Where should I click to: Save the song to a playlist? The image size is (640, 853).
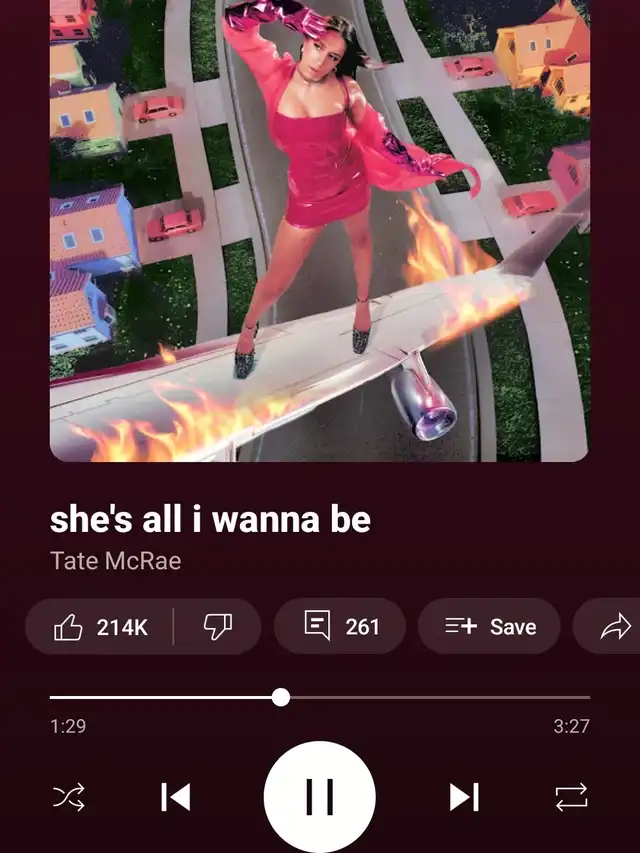coord(489,627)
